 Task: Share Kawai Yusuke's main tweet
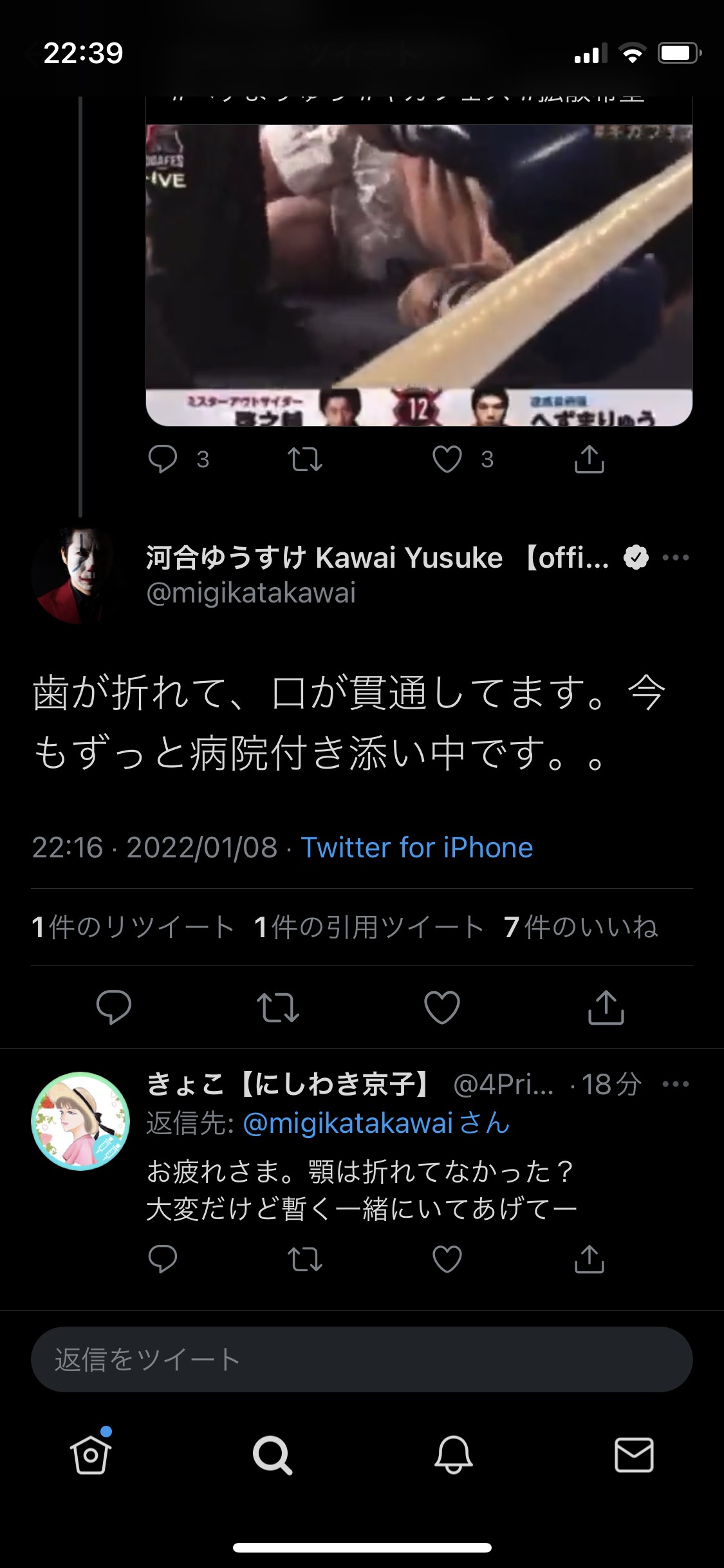pos(606,1007)
